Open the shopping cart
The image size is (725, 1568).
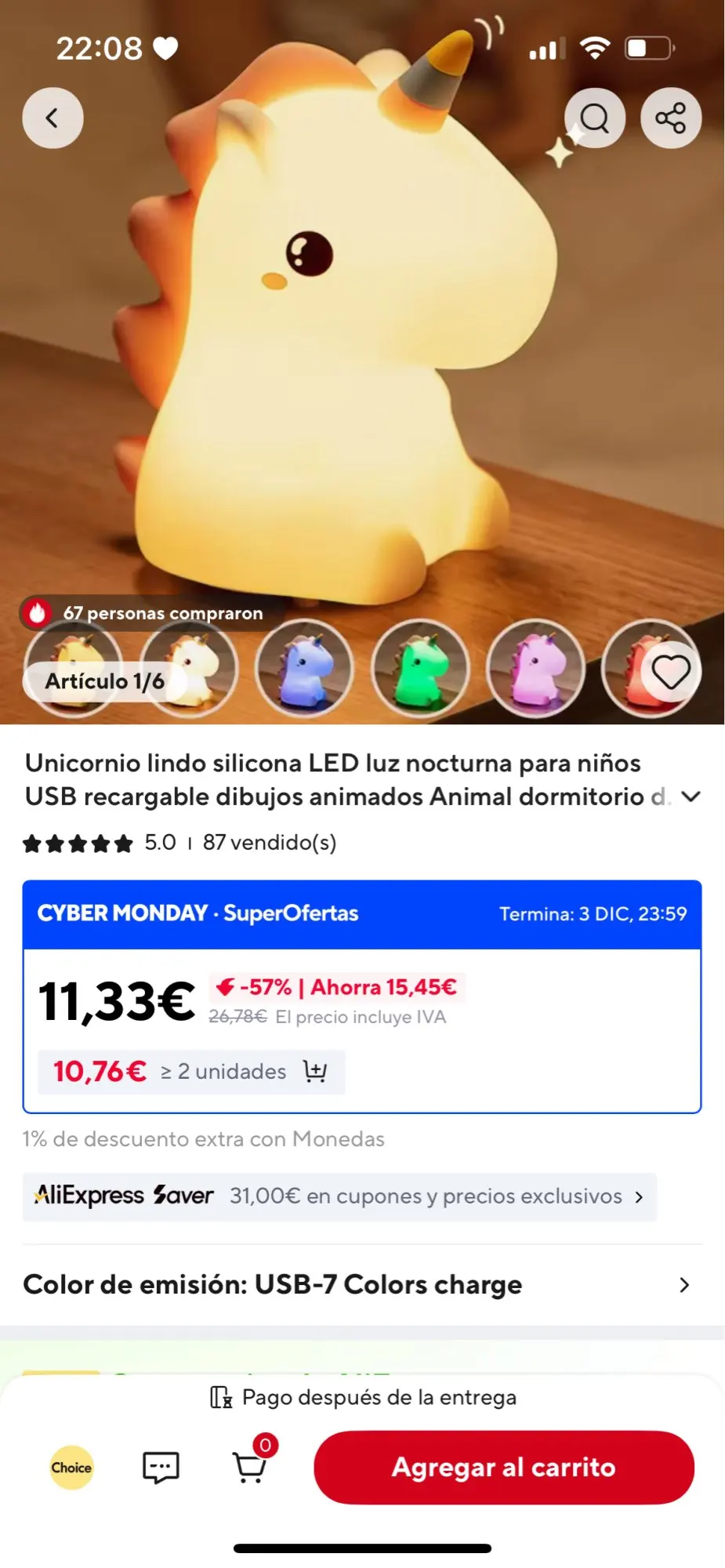[x=251, y=1465]
